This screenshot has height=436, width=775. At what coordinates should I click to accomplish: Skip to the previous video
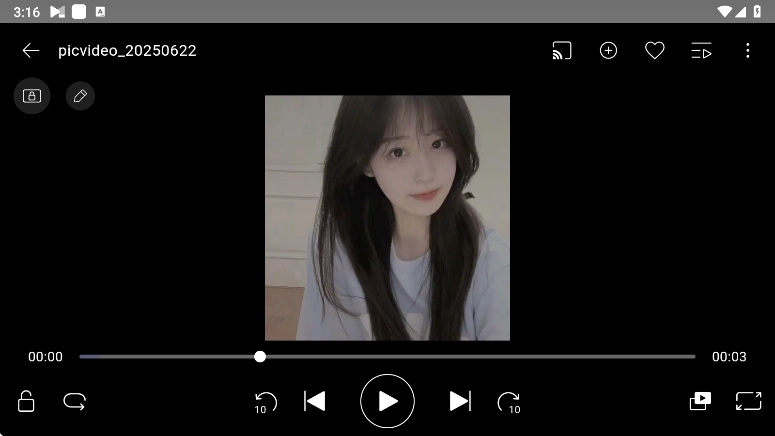point(315,401)
